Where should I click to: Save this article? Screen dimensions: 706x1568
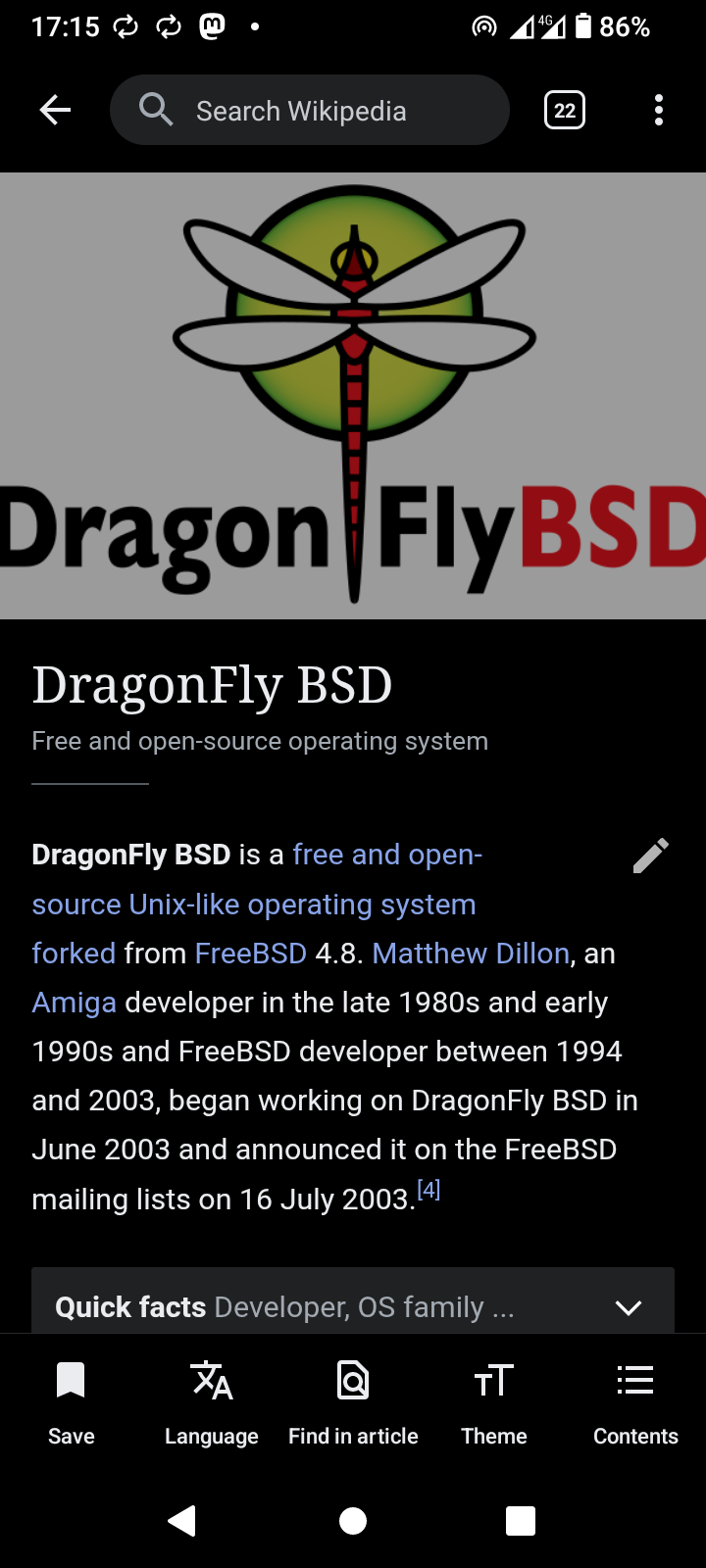click(x=71, y=1401)
